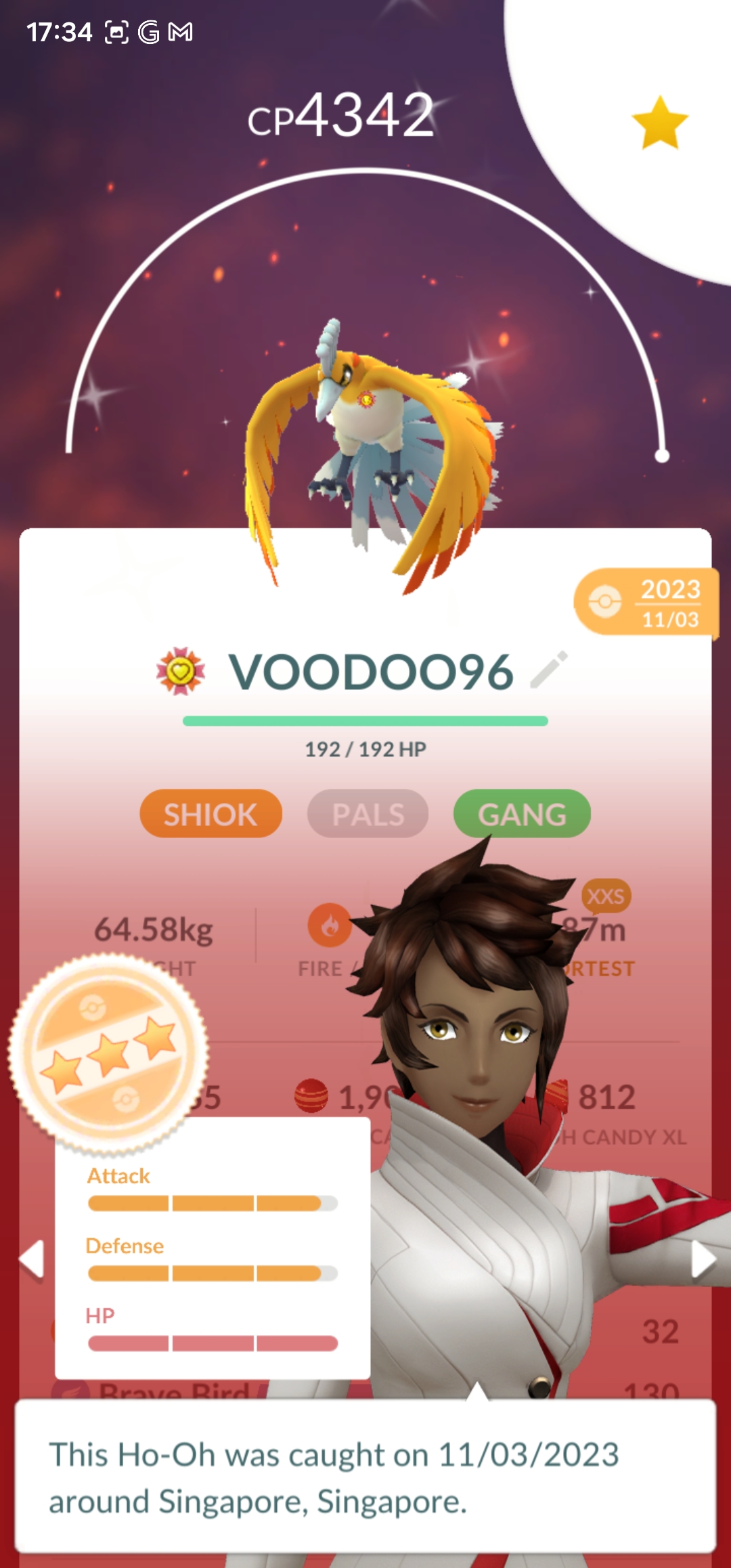Edit the nickname VOODOO96 with the pencil
Screen dimensions: 731x1568
549,670
